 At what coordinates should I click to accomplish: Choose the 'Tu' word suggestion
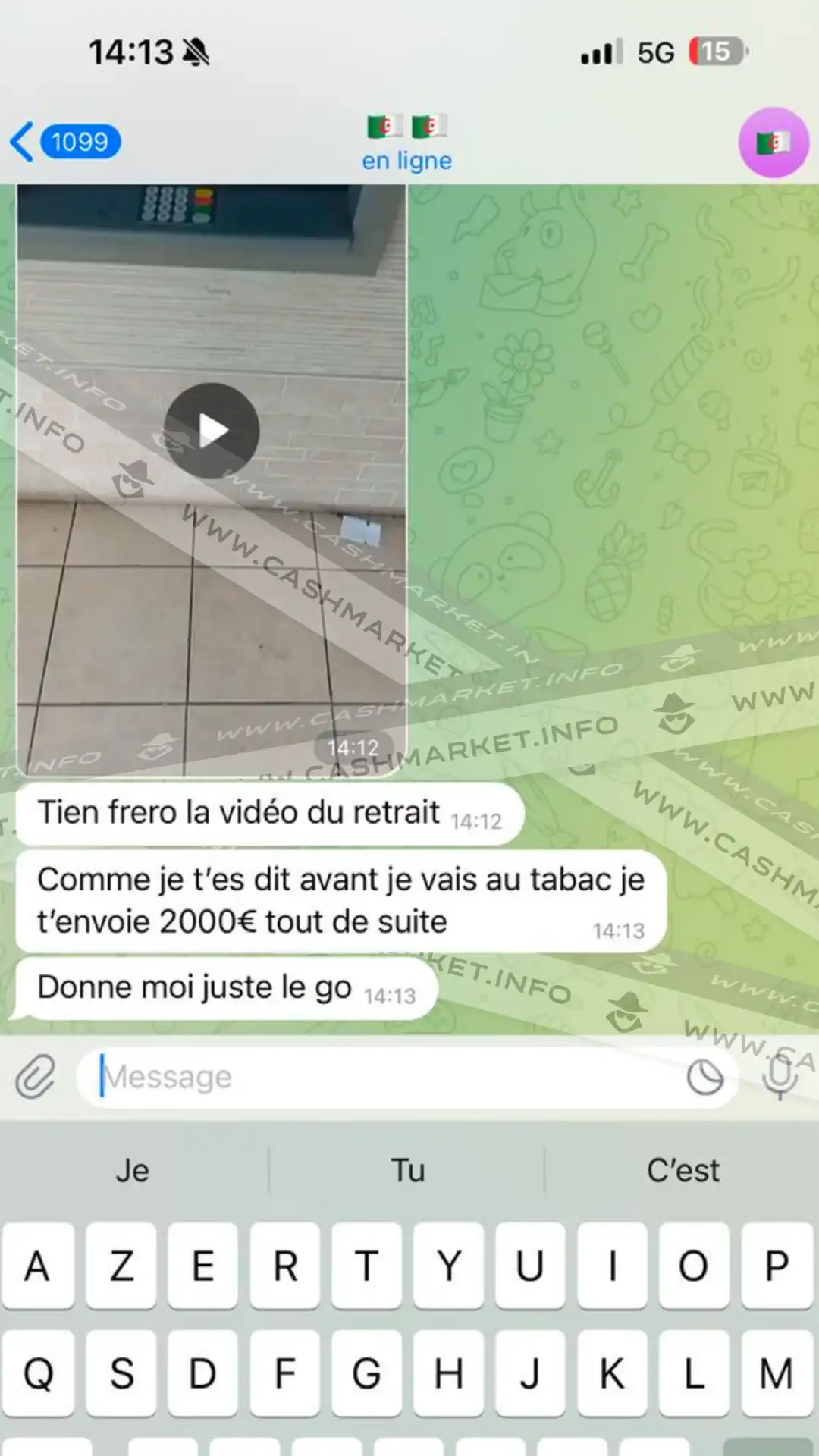pyautogui.click(x=408, y=1171)
